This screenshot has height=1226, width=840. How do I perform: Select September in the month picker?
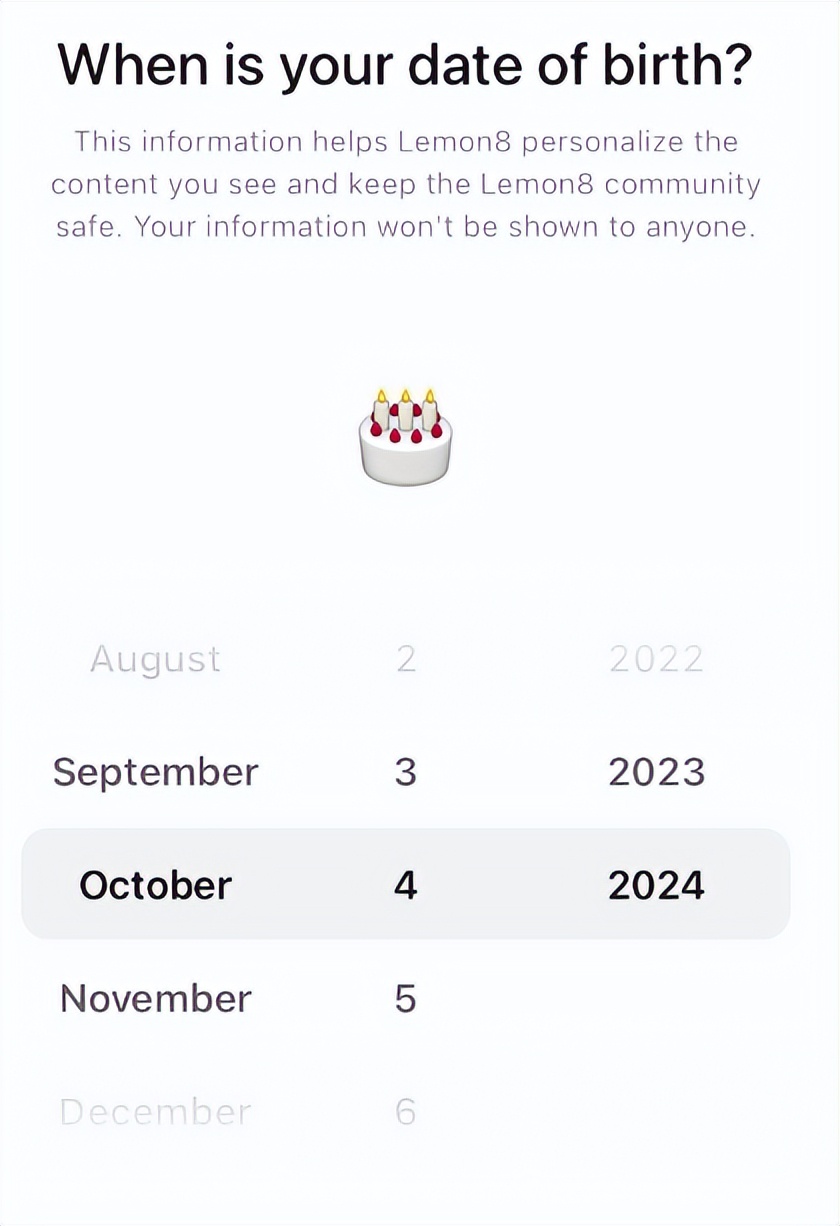155,772
